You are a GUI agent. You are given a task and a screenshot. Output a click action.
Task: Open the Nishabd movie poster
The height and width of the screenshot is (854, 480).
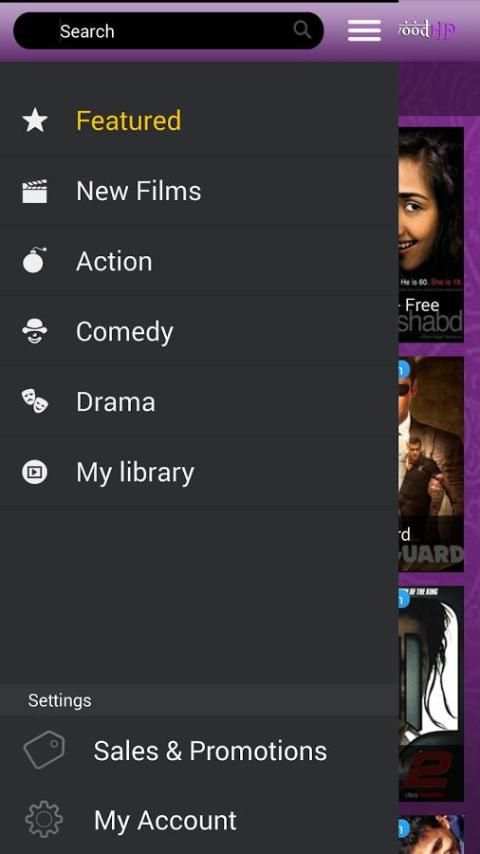coord(431,235)
